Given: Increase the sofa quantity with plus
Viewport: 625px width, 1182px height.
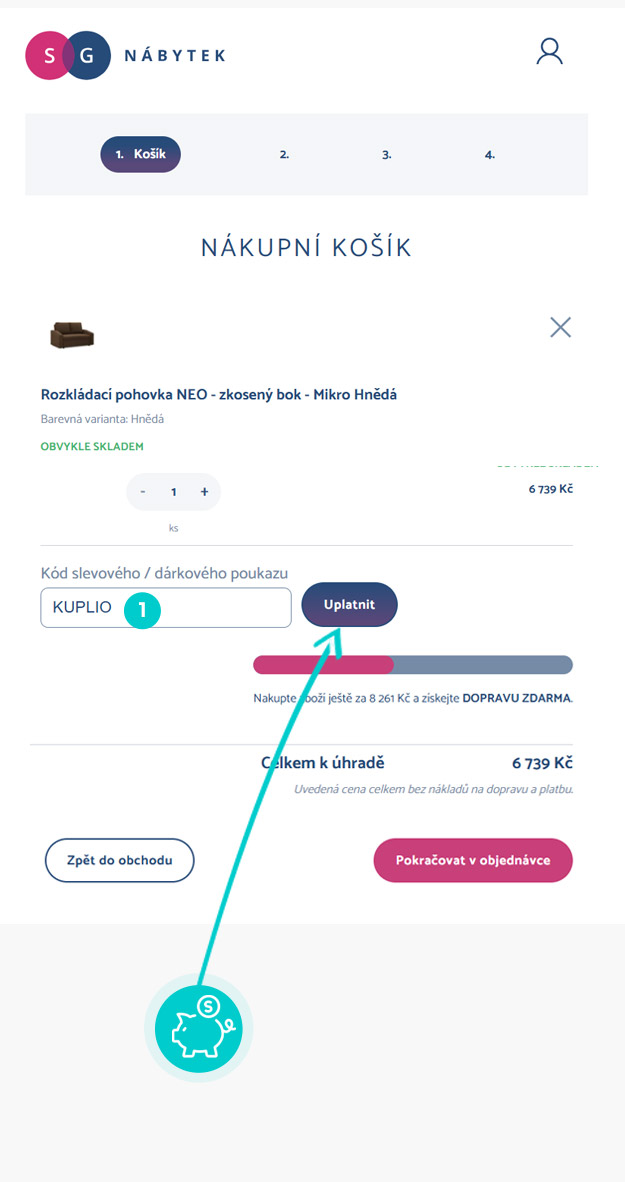Looking at the screenshot, I should [x=204, y=492].
